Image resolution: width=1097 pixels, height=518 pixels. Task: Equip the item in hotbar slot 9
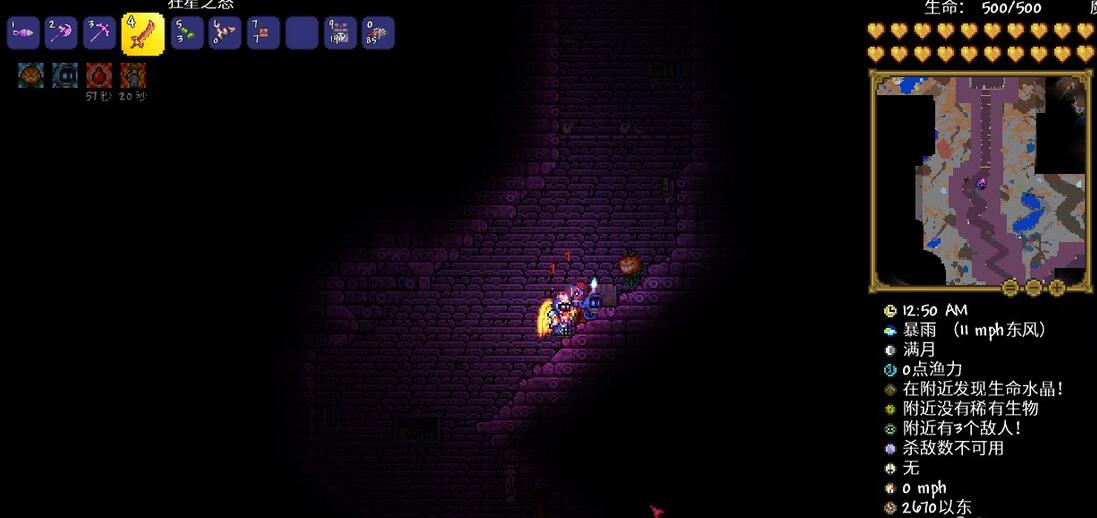click(x=340, y=33)
